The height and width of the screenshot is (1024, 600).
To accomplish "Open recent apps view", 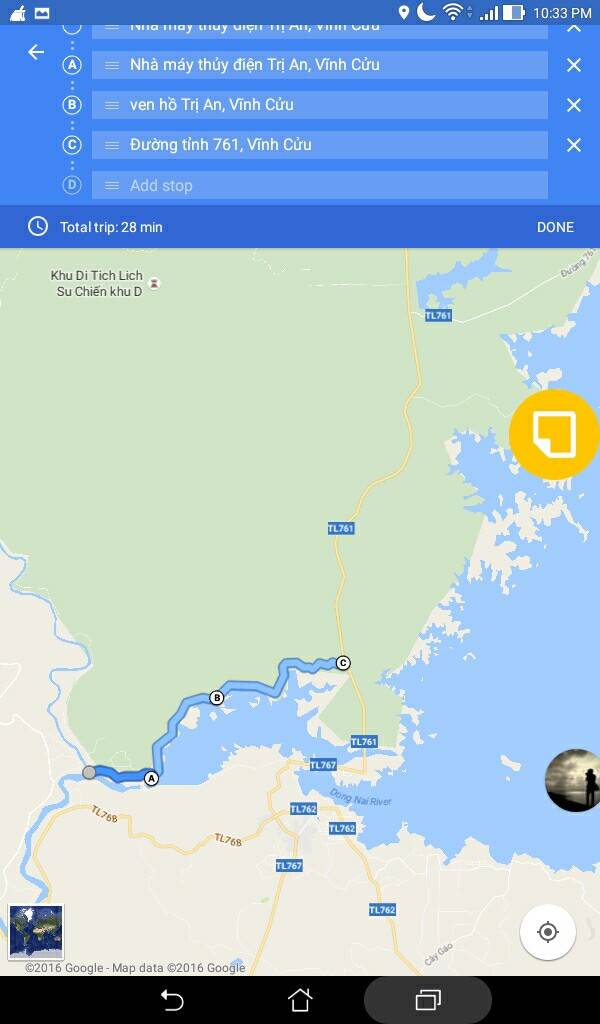I will (428, 999).
